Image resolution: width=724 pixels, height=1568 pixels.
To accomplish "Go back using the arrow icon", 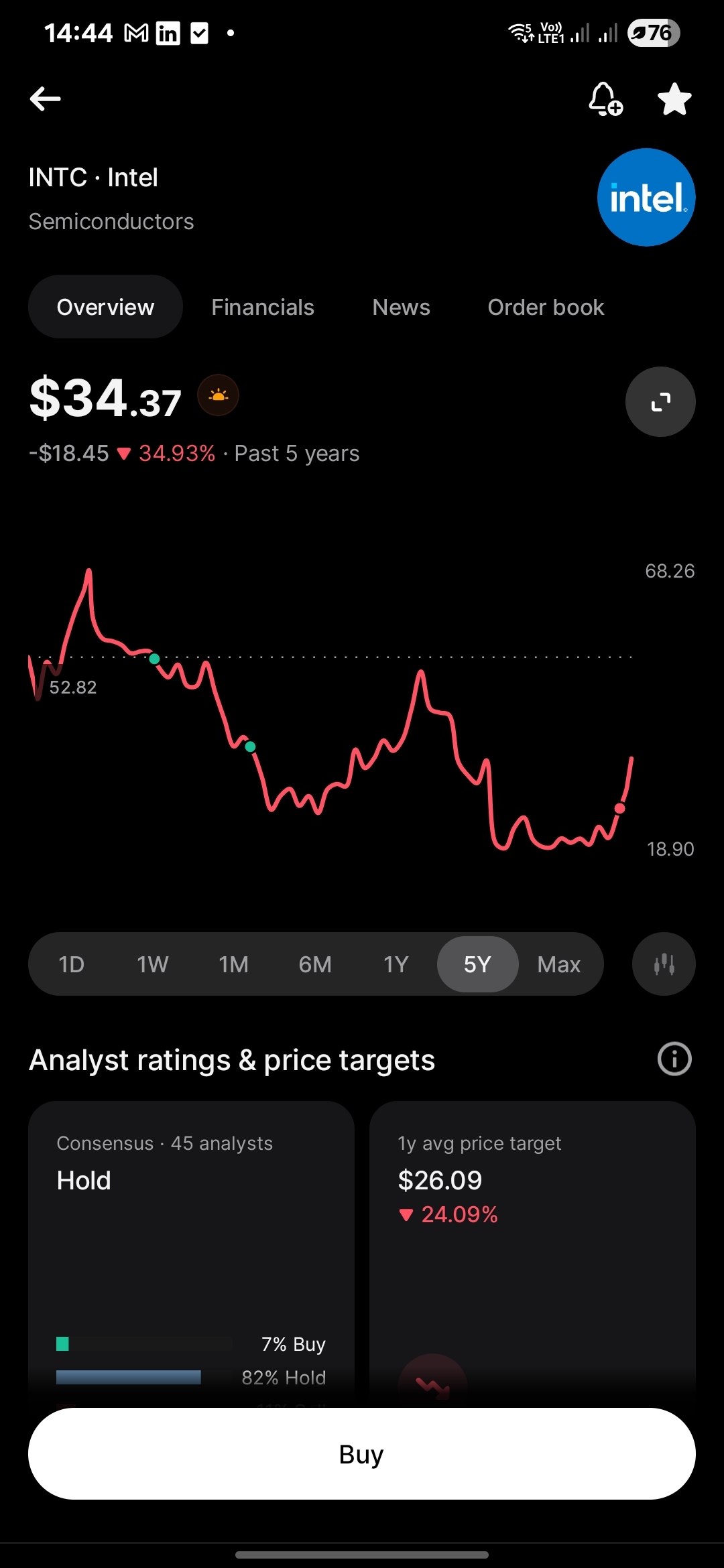I will coord(46,99).
